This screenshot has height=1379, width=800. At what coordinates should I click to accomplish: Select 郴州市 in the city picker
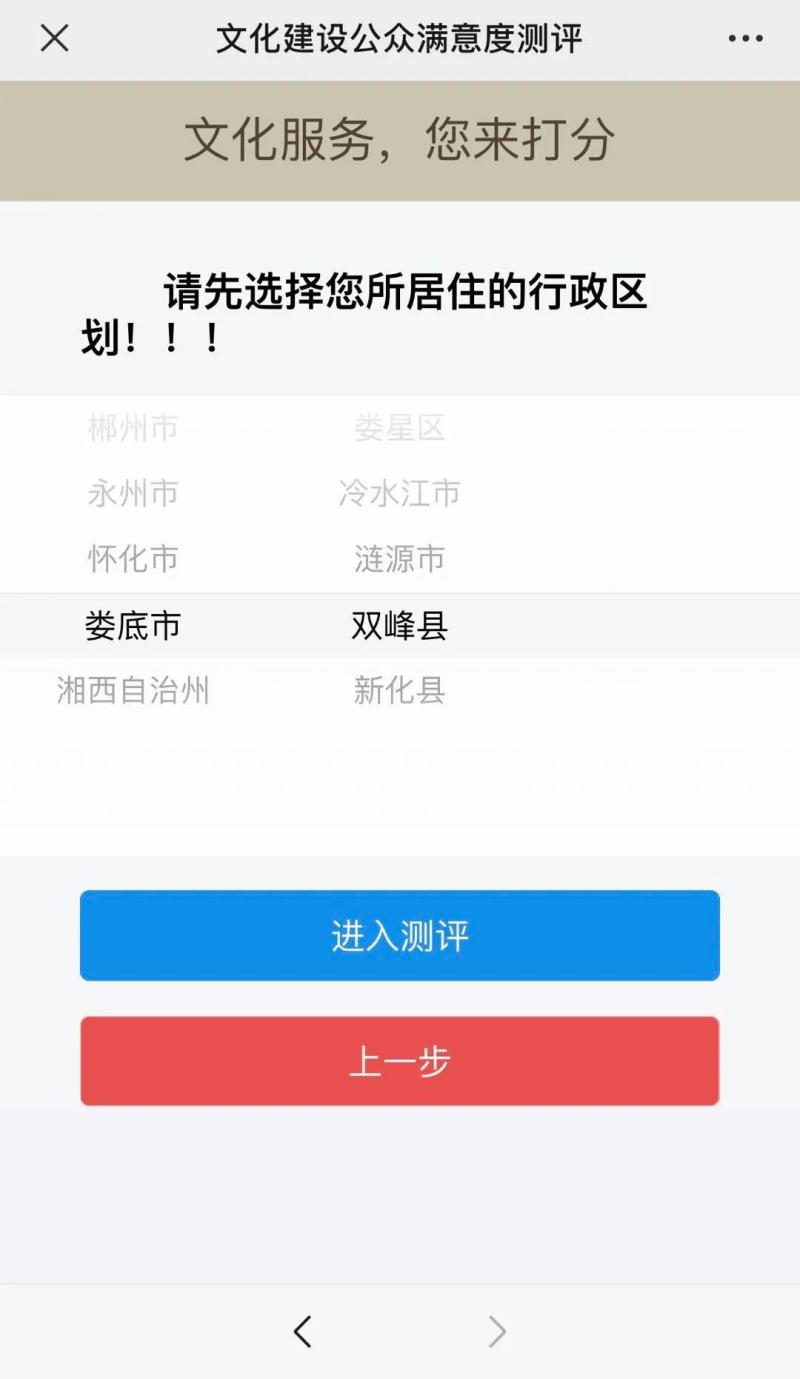click(x=133, y=428)
